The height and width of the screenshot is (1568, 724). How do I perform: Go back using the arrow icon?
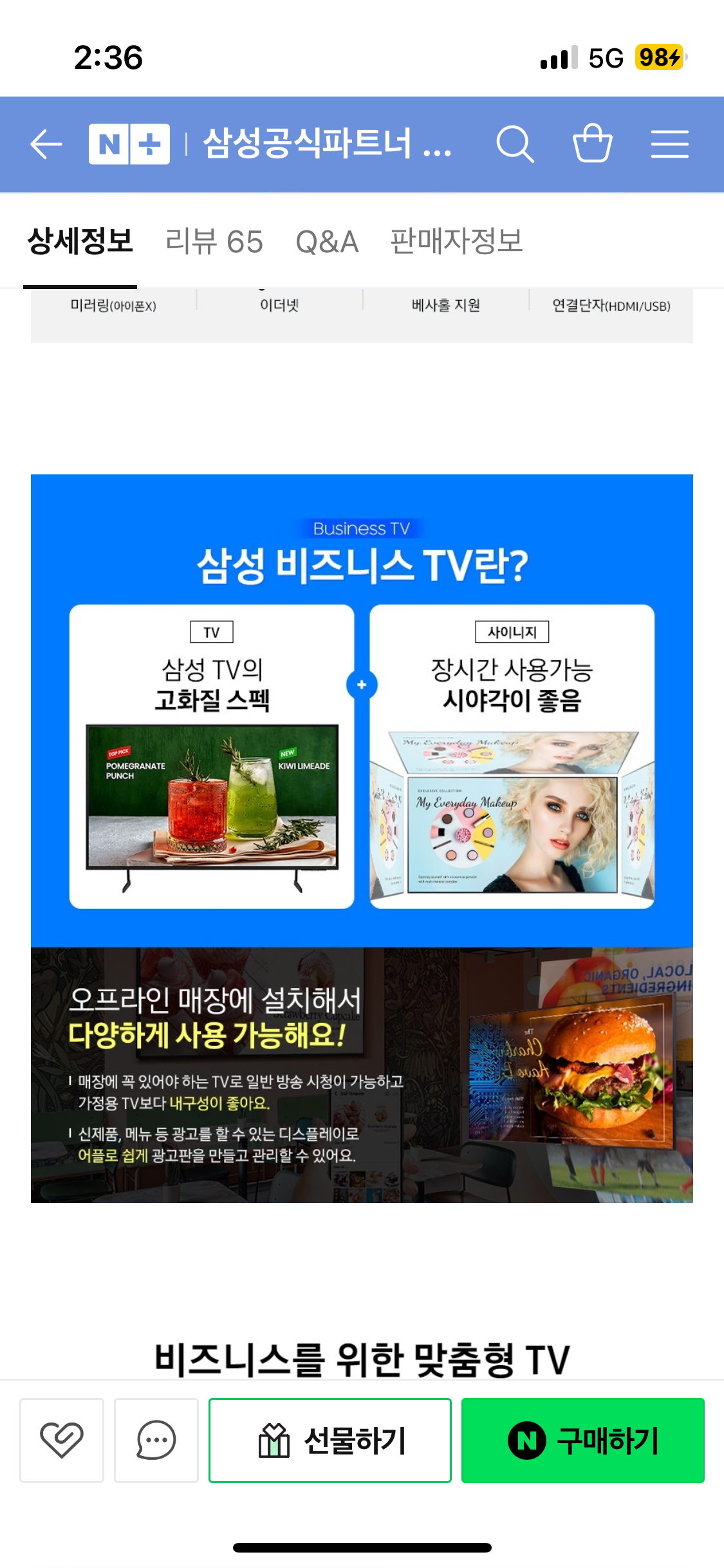click(46, 144)
